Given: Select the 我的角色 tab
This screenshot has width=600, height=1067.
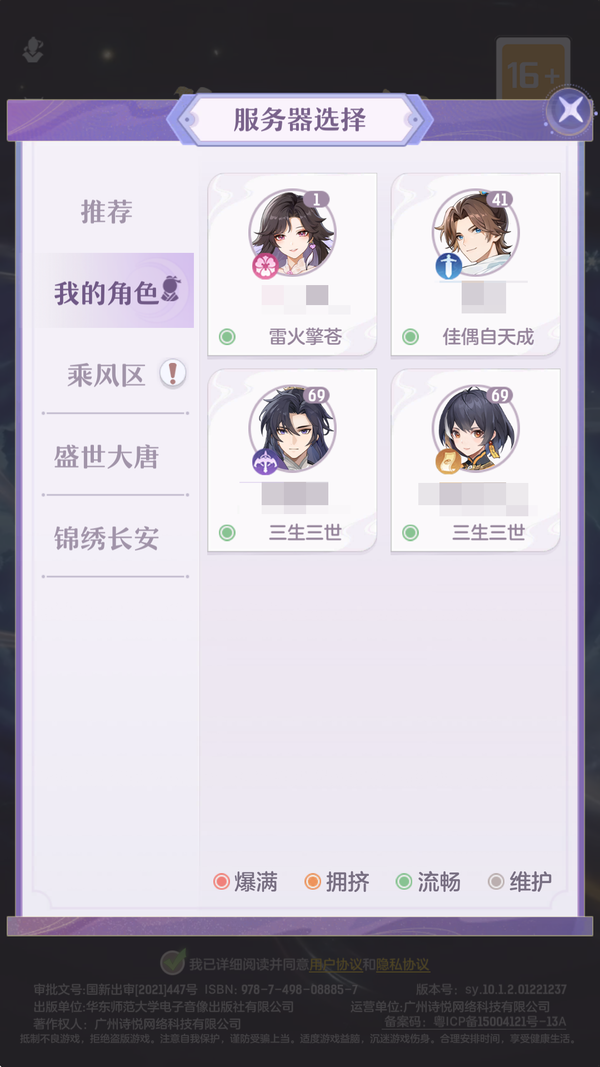Looking at the screenshot, I should (x=115, y=292).
